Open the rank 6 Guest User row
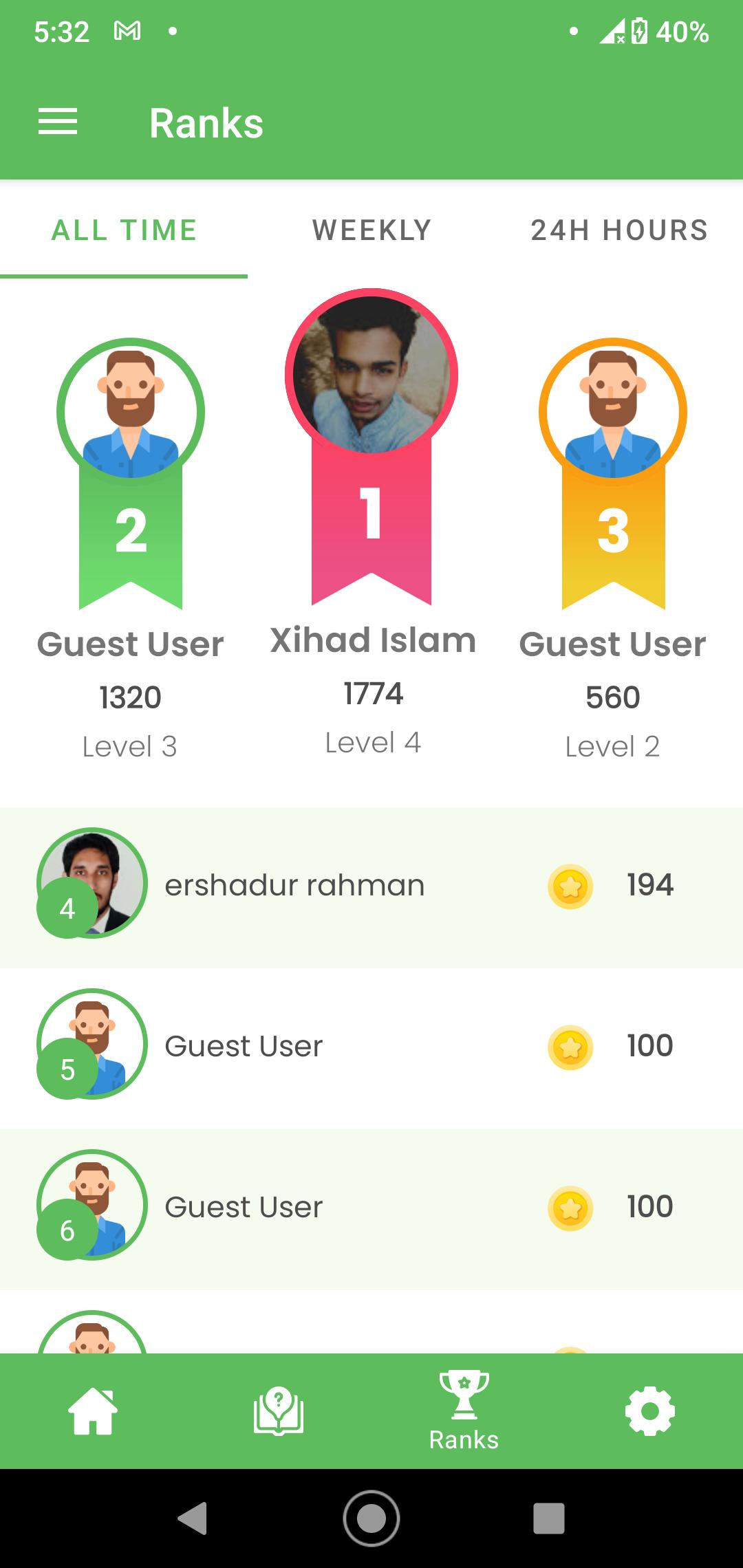 click(371, 1208)
